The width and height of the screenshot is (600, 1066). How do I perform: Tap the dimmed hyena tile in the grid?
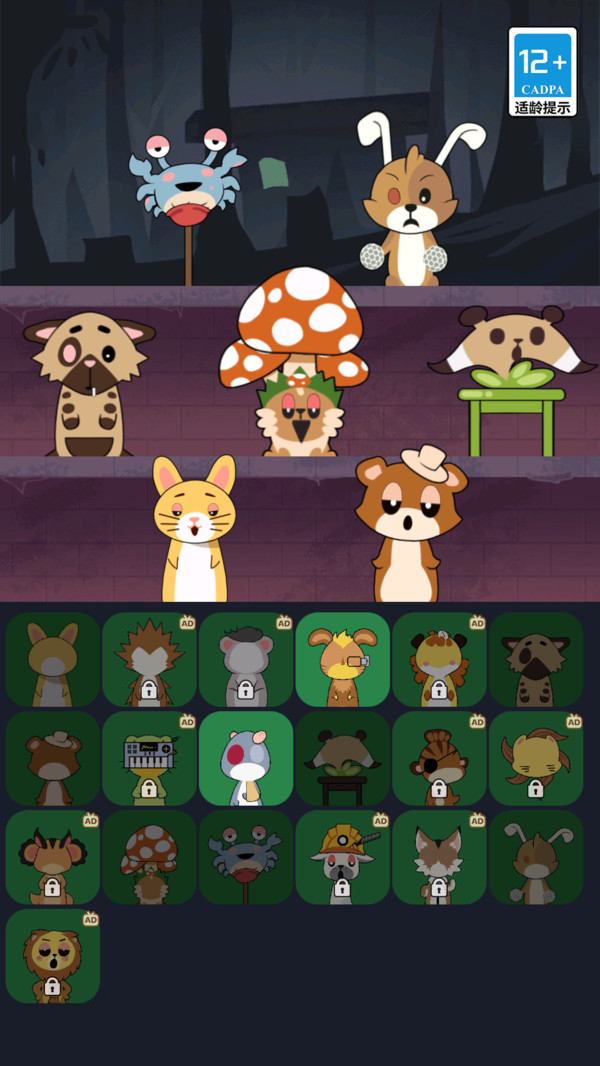[536, 659]
